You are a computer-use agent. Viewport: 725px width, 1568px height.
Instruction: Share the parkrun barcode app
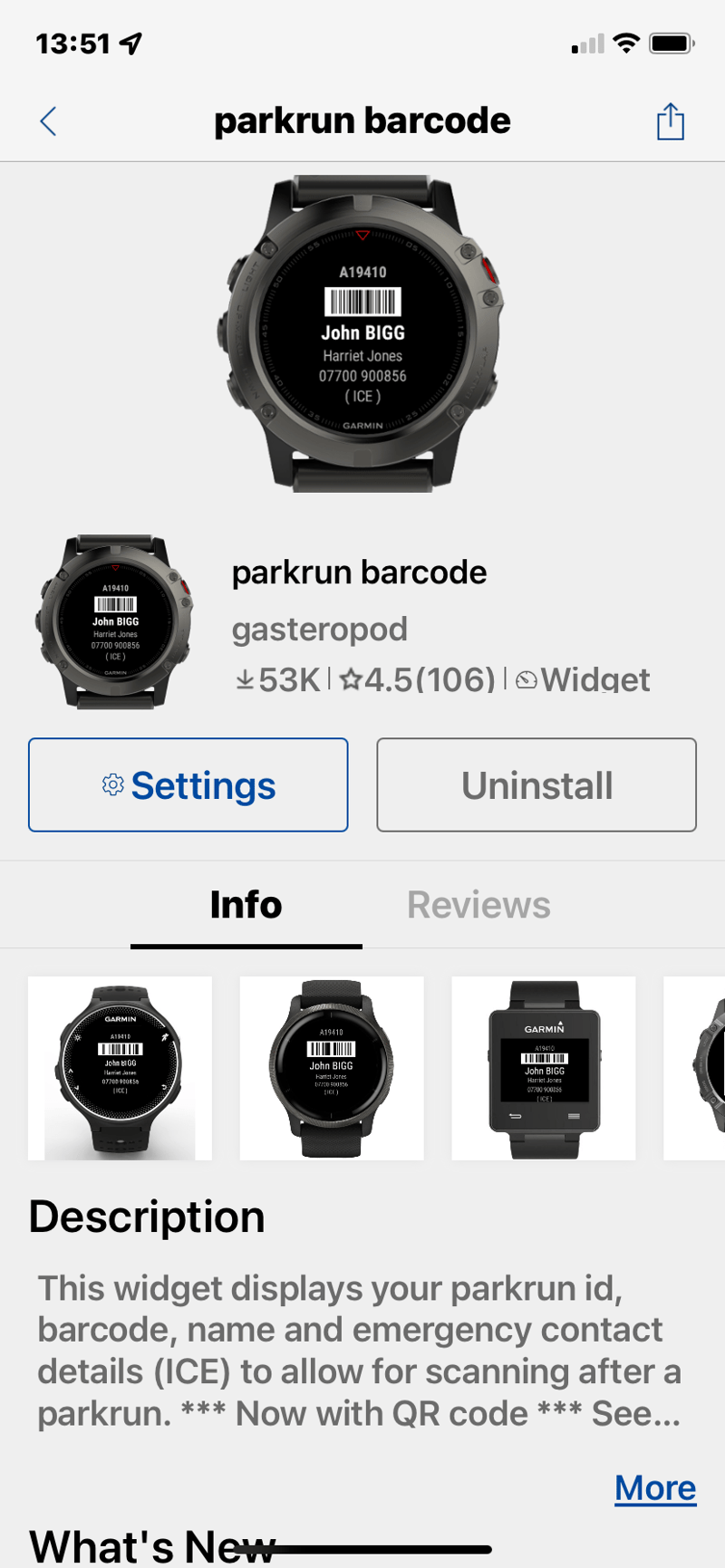click(x=670, y=121)
